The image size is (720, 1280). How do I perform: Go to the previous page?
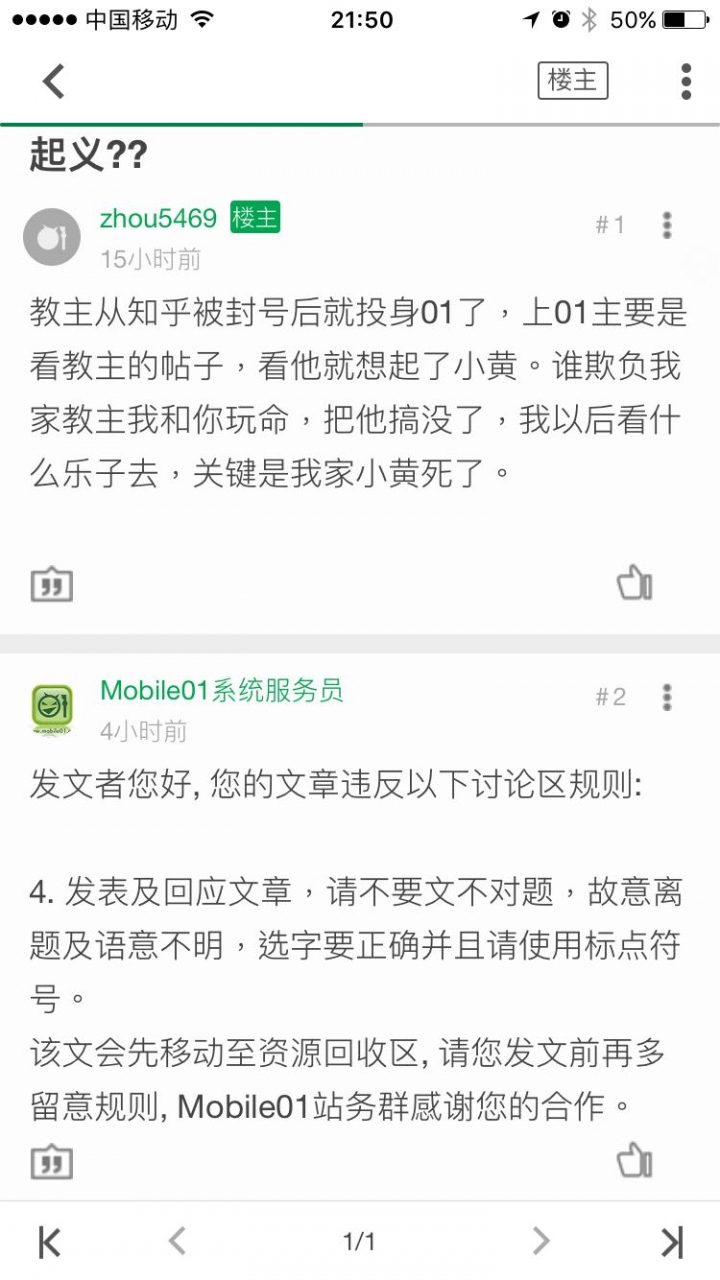coord(178,1241)
